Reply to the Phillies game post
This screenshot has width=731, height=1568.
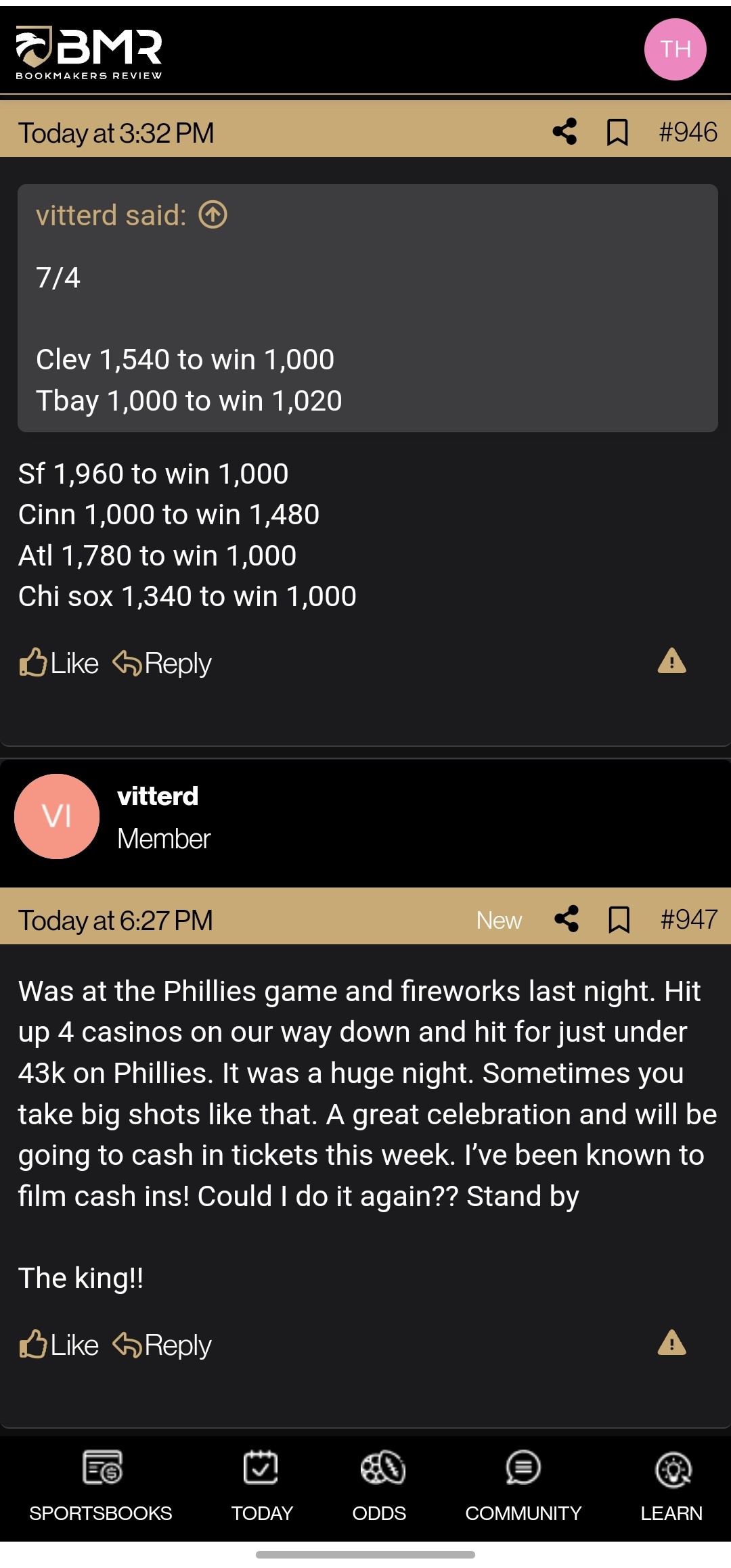point(162,1345)
